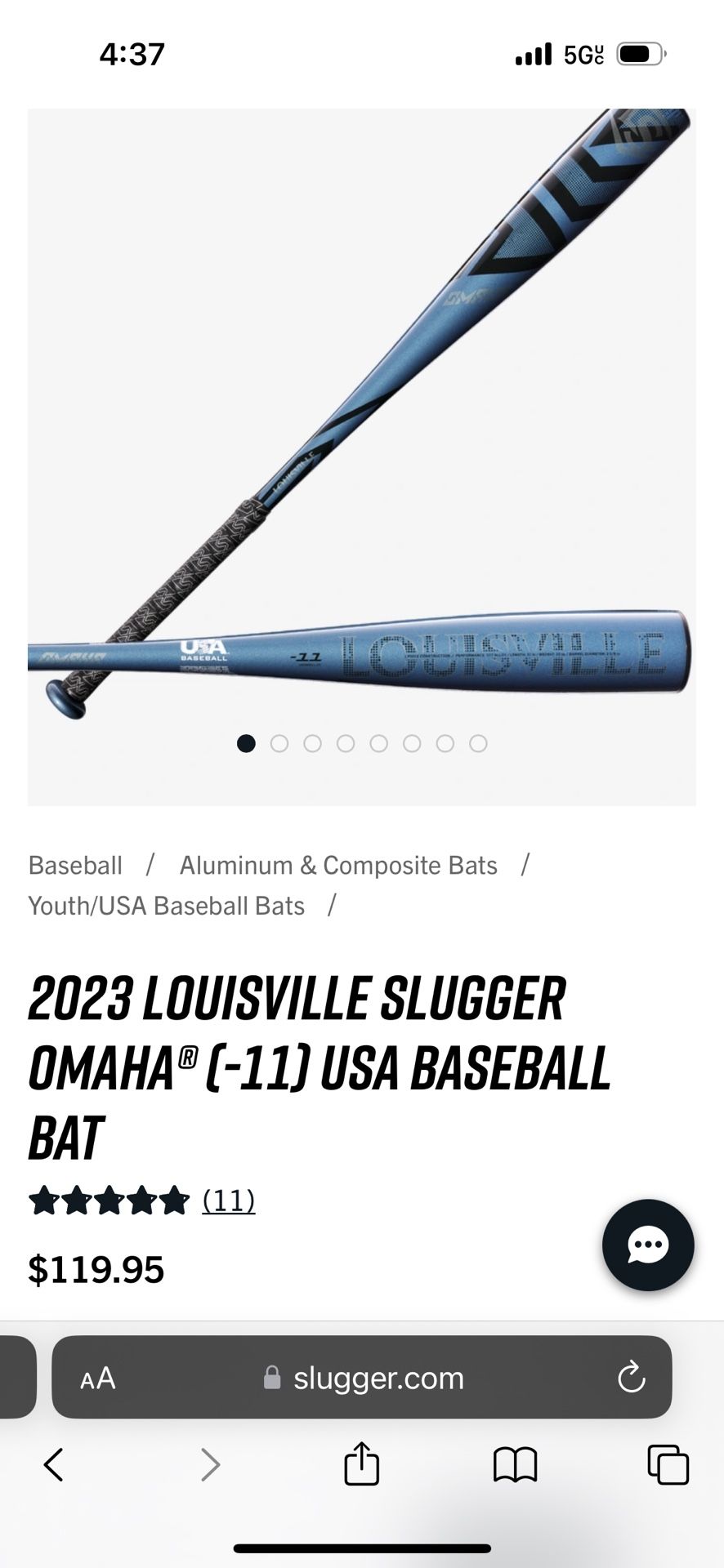Show all open tabs
Image resolution: width=724 pixels, height=1568 pixels.
(668, 1465)
